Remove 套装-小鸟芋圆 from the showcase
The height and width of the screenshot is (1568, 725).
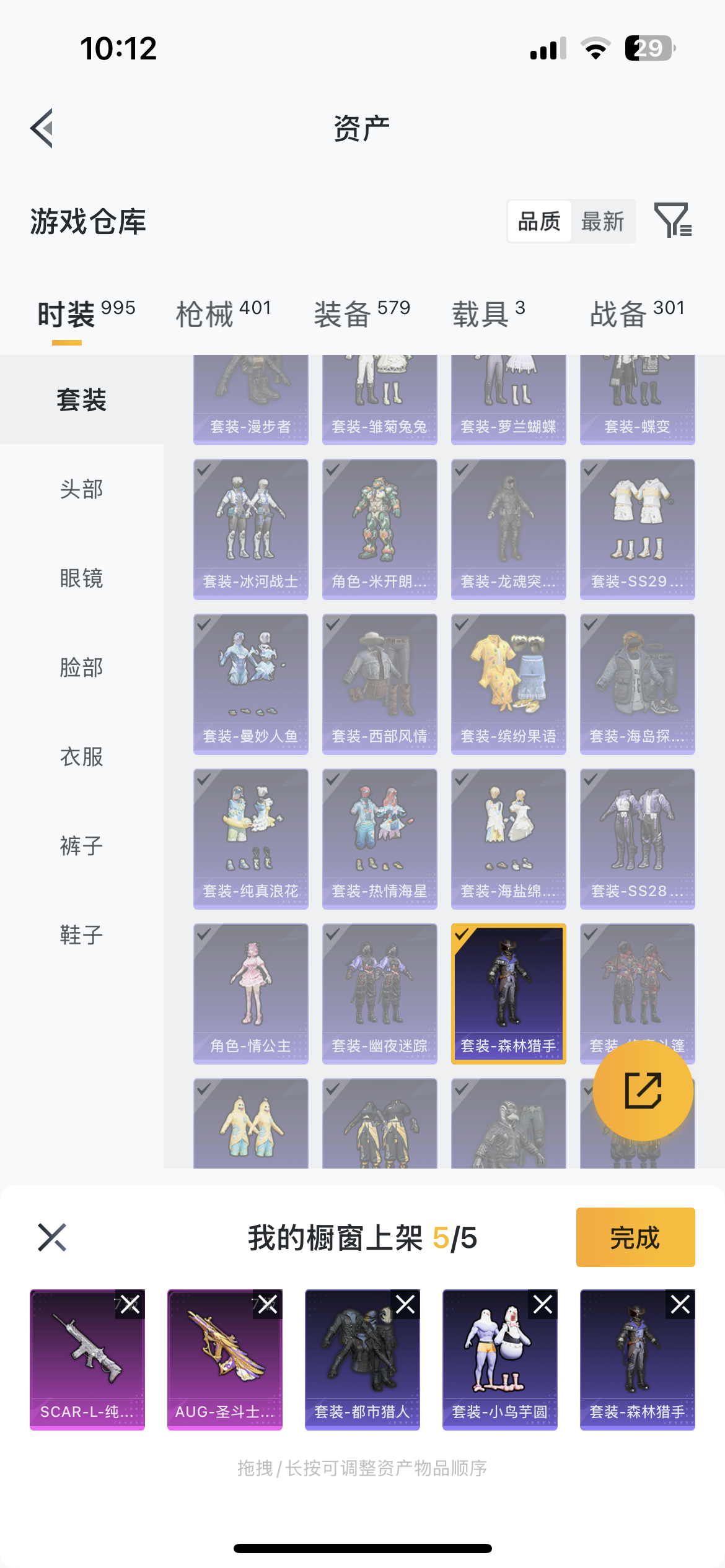click(x=543, y=1305)
